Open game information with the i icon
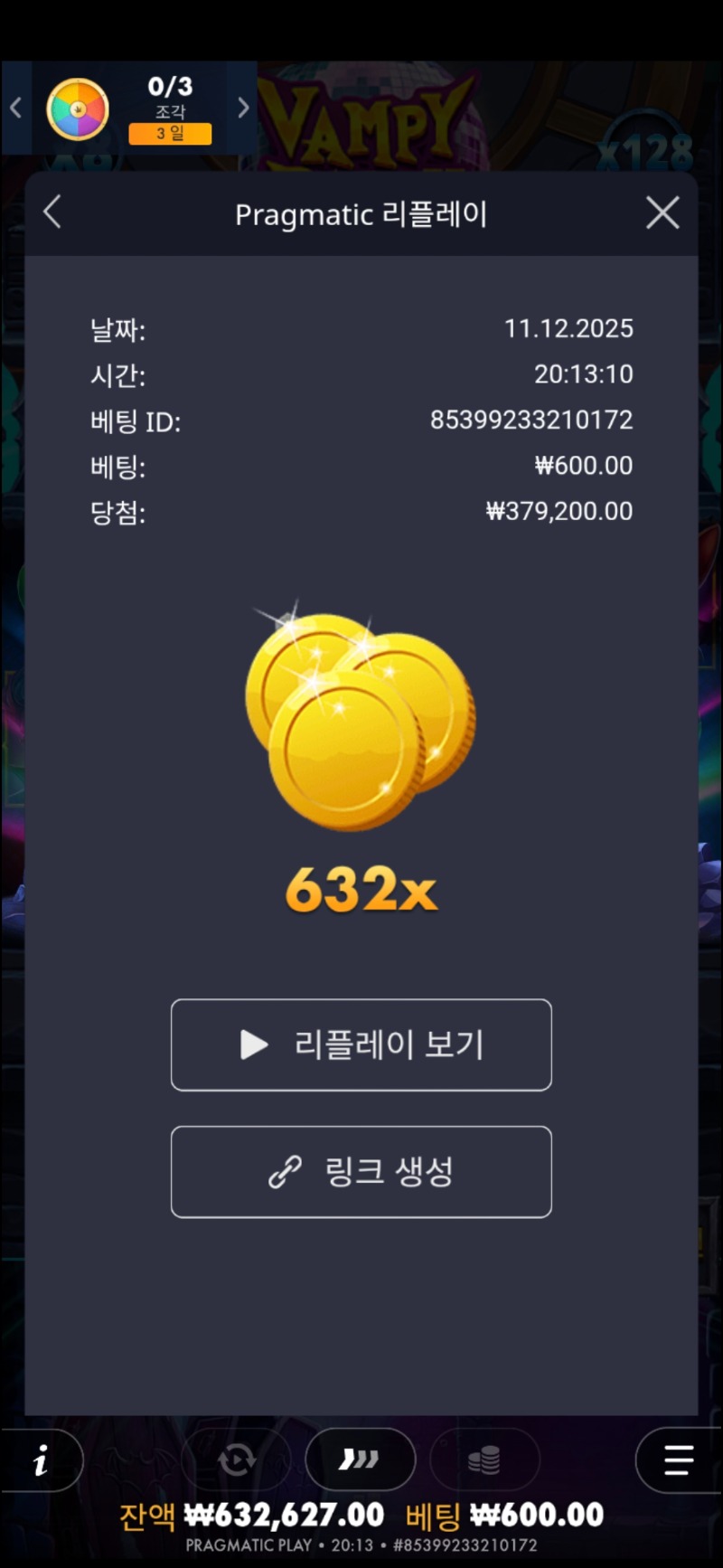The height and width of the screenshot is (1568, 723). (x=42, y=1459)
